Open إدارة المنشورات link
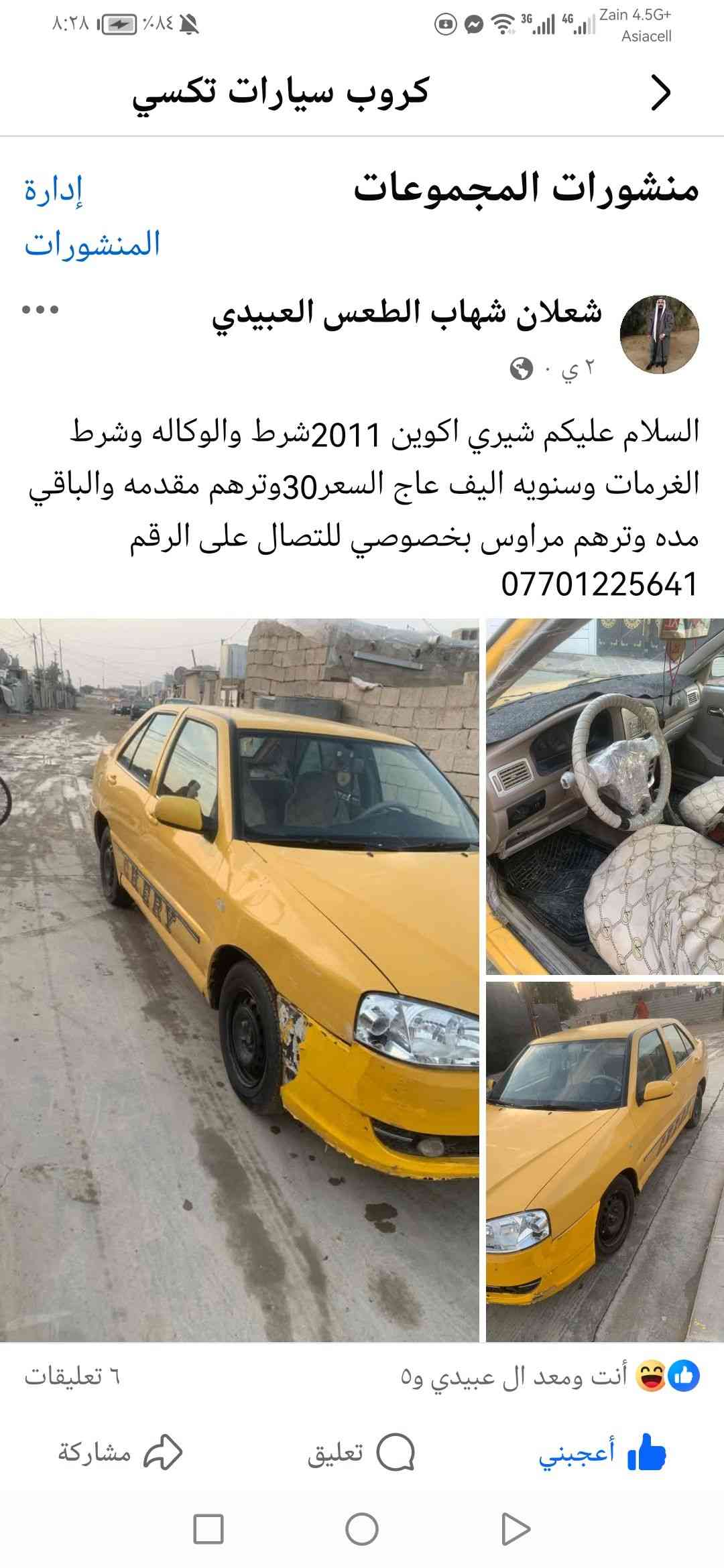 coord(92,217)
